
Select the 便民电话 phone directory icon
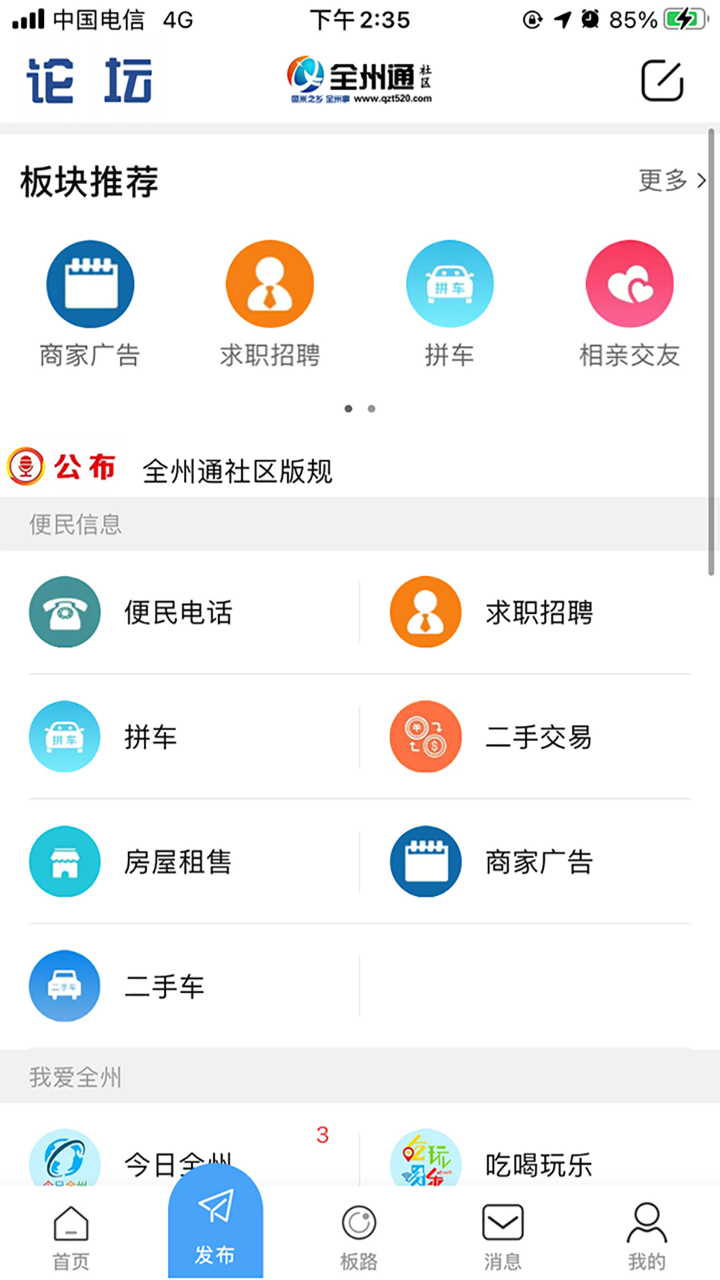coord(65,612)
